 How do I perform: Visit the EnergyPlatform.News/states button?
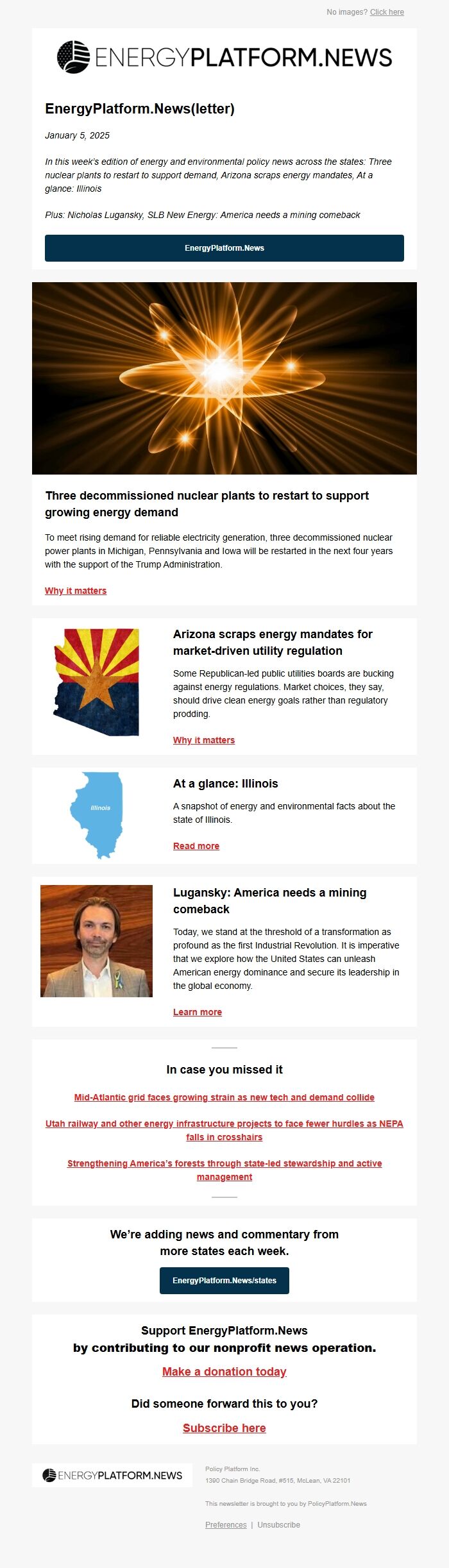(x=224, y=1281)
